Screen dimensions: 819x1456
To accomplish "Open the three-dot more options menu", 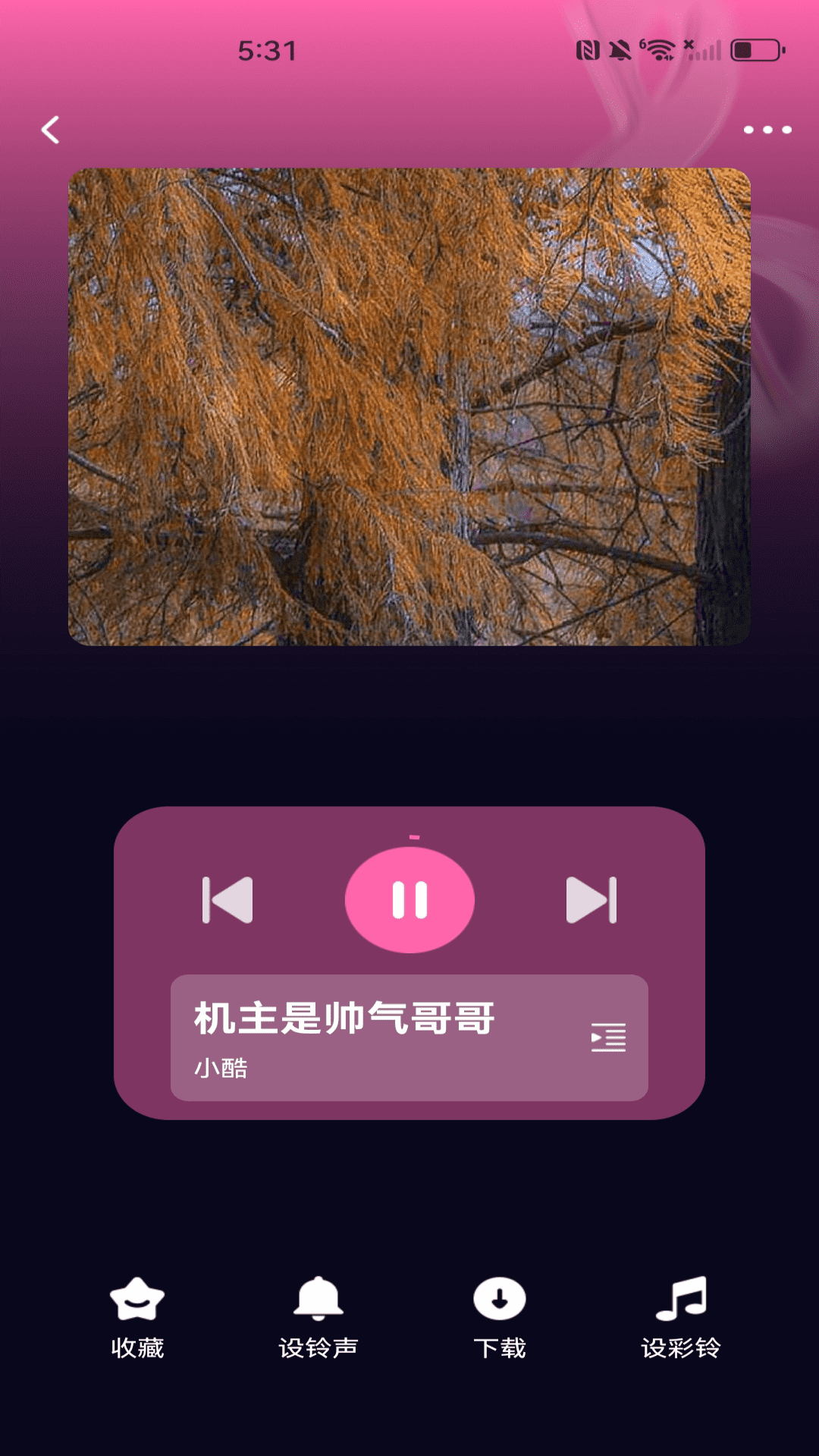I will click(x=767, y=129).
